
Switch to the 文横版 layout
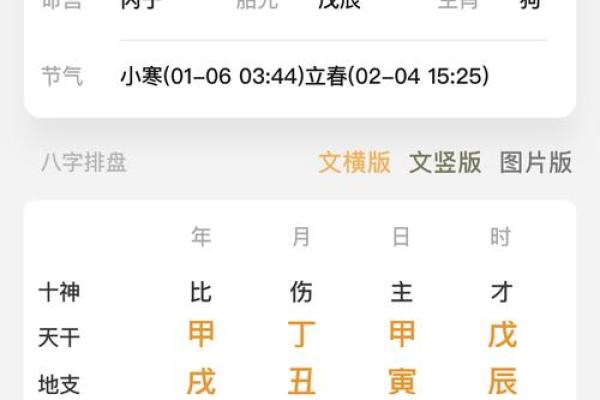pyautogui.click(x=354, y=163)
